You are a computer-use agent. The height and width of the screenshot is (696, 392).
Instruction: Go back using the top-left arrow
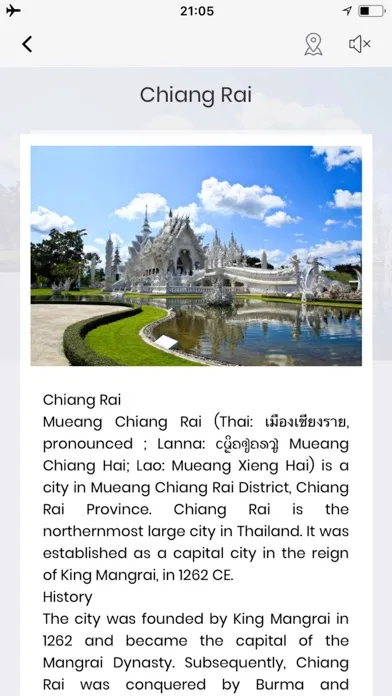27,44
